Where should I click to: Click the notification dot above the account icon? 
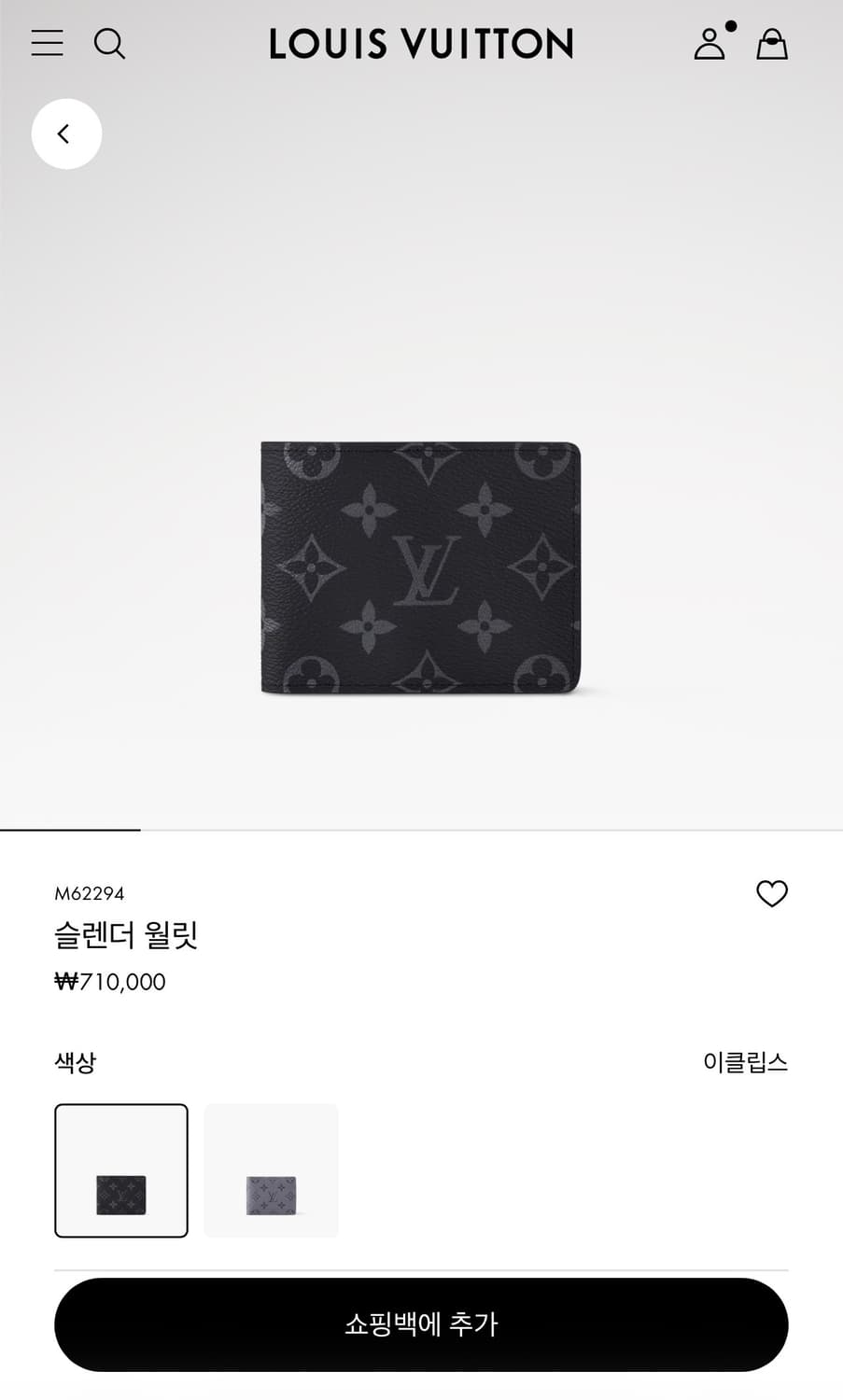point(731,28)
